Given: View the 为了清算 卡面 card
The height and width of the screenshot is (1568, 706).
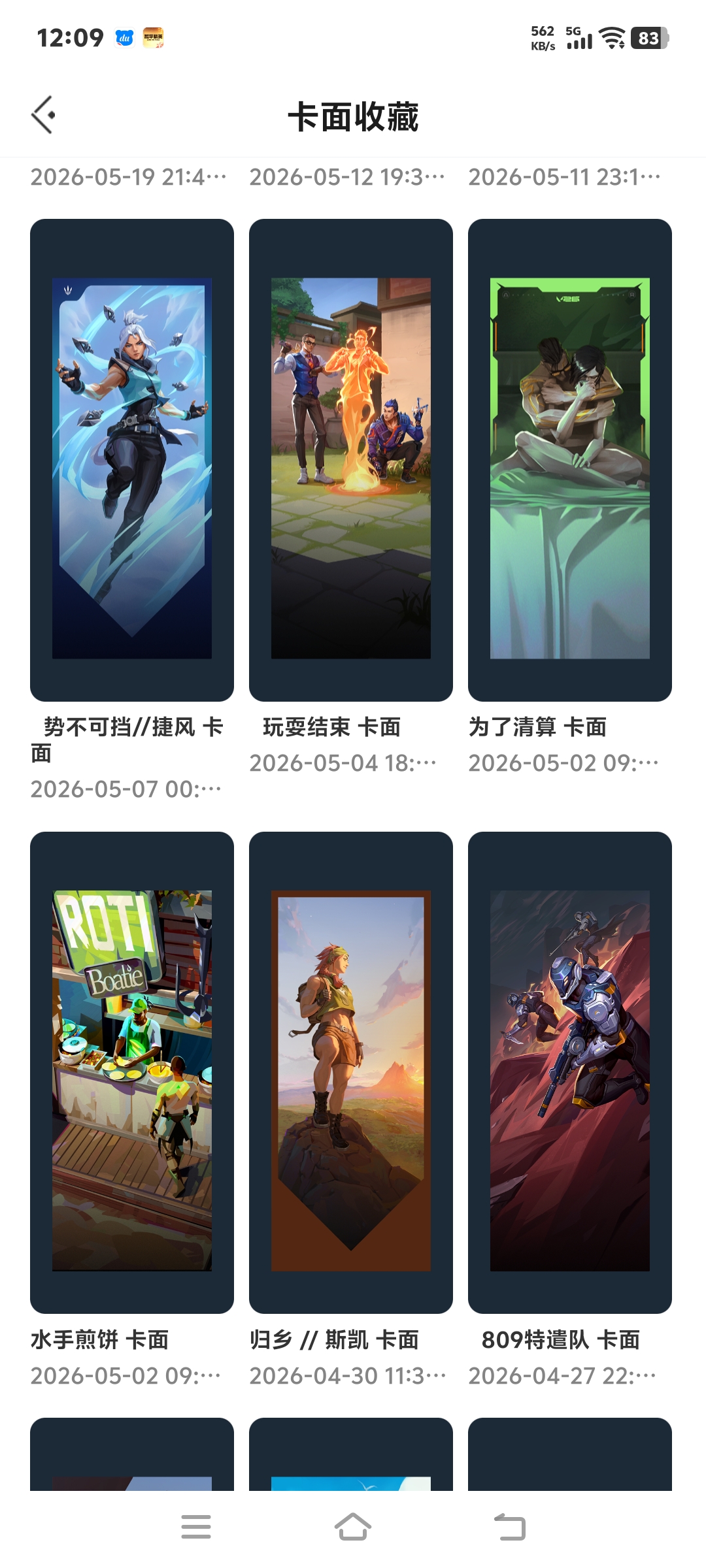Looking at the screenshot, I should pos(570,460).
